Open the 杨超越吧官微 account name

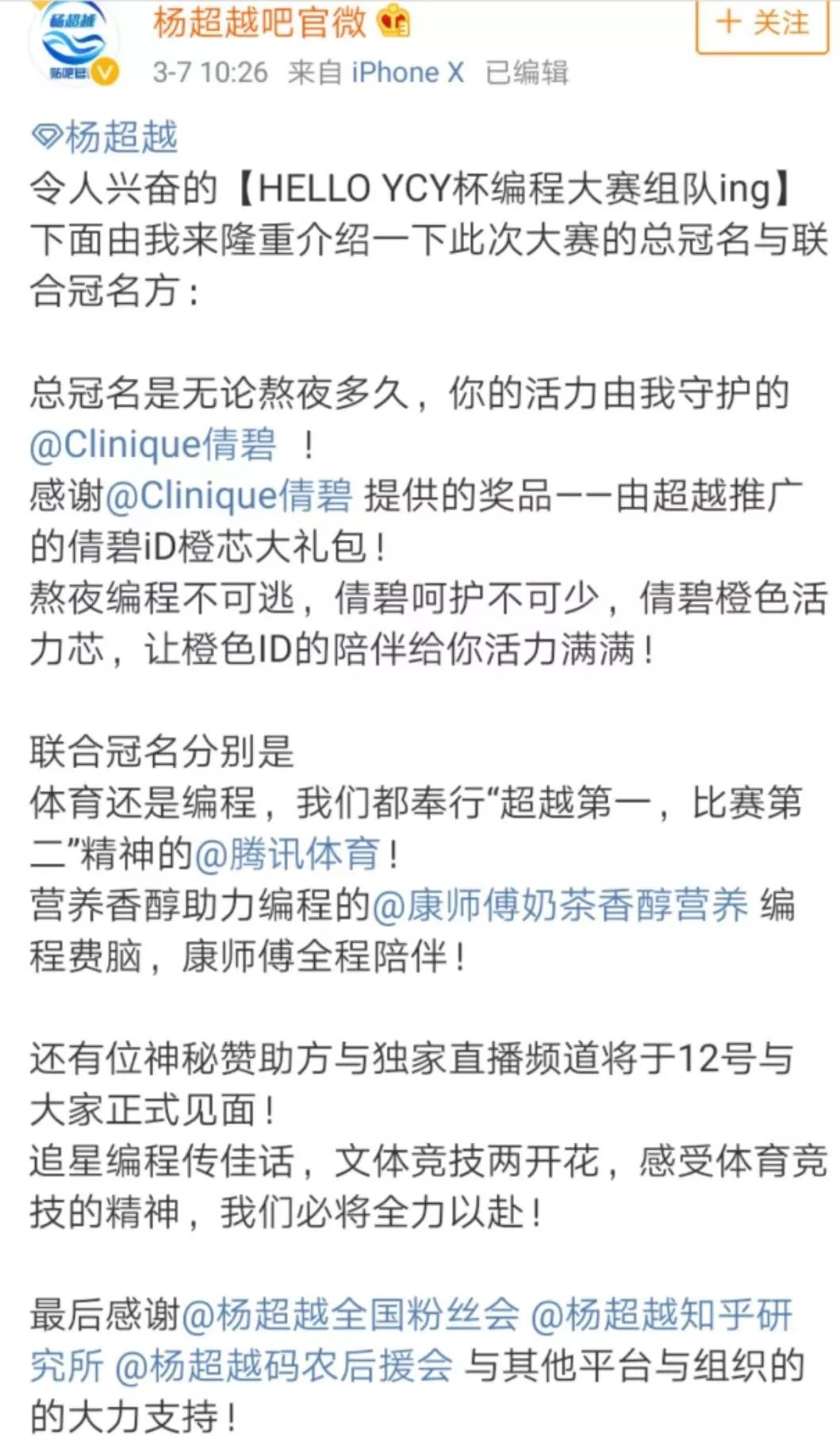pyautogui.click(x=260, y=21)
